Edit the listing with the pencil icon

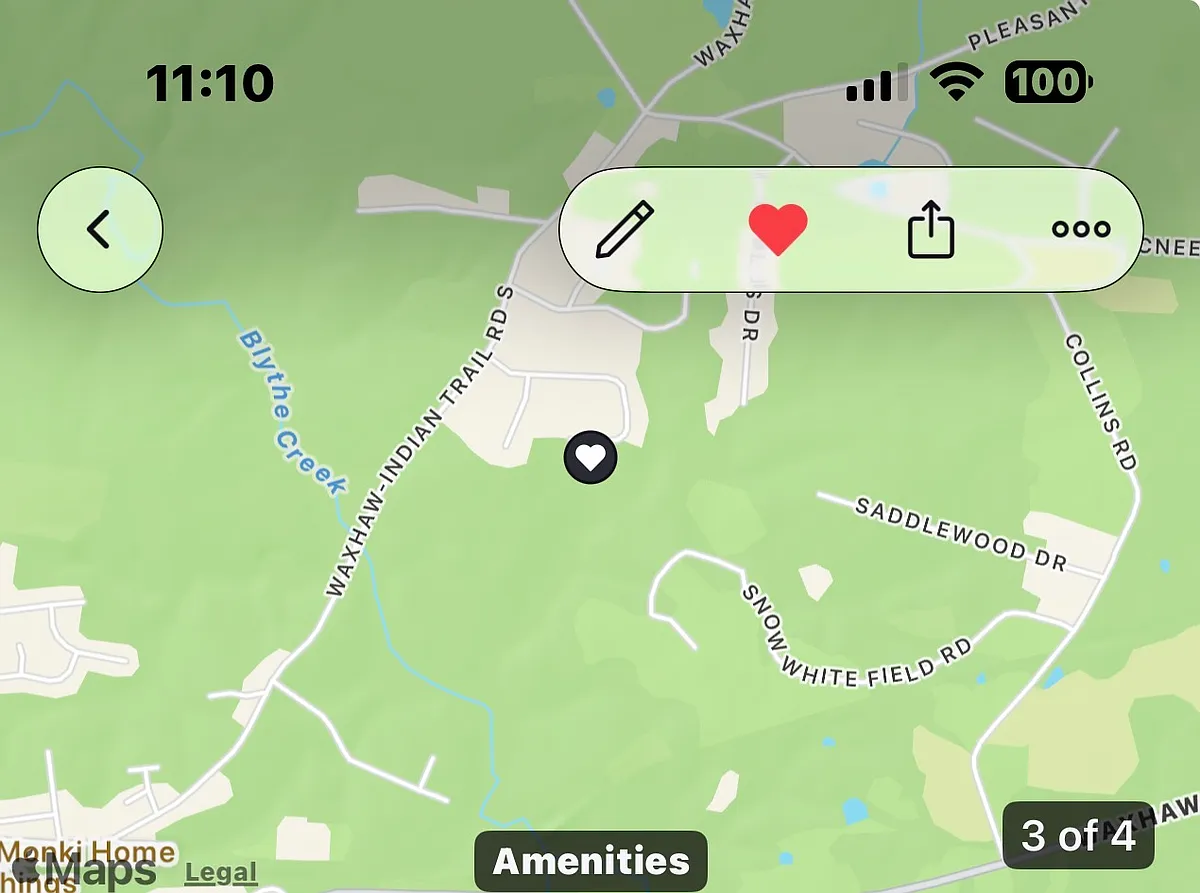(x=624, y=230)
